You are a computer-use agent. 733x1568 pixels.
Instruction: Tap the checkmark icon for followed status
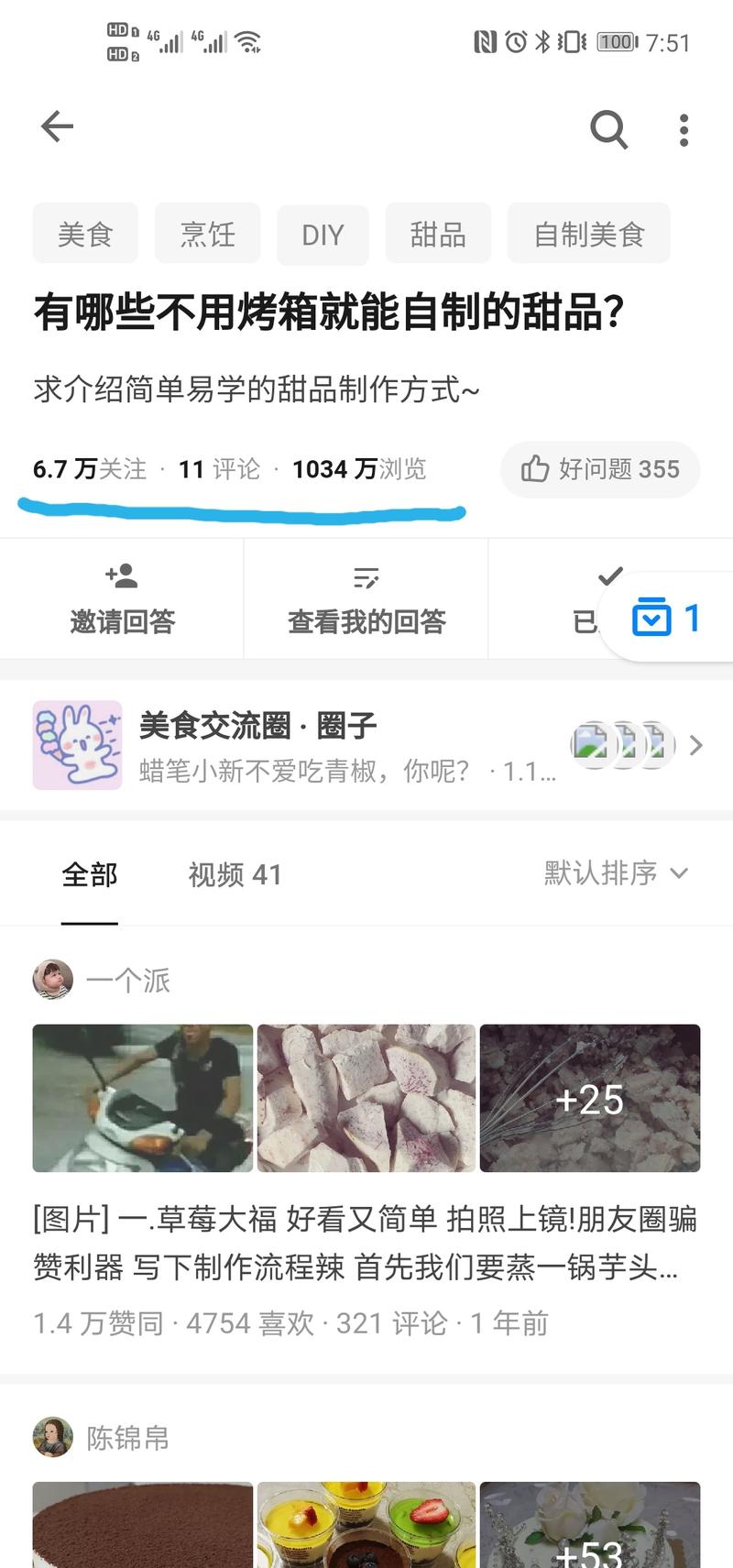(607, 576)
